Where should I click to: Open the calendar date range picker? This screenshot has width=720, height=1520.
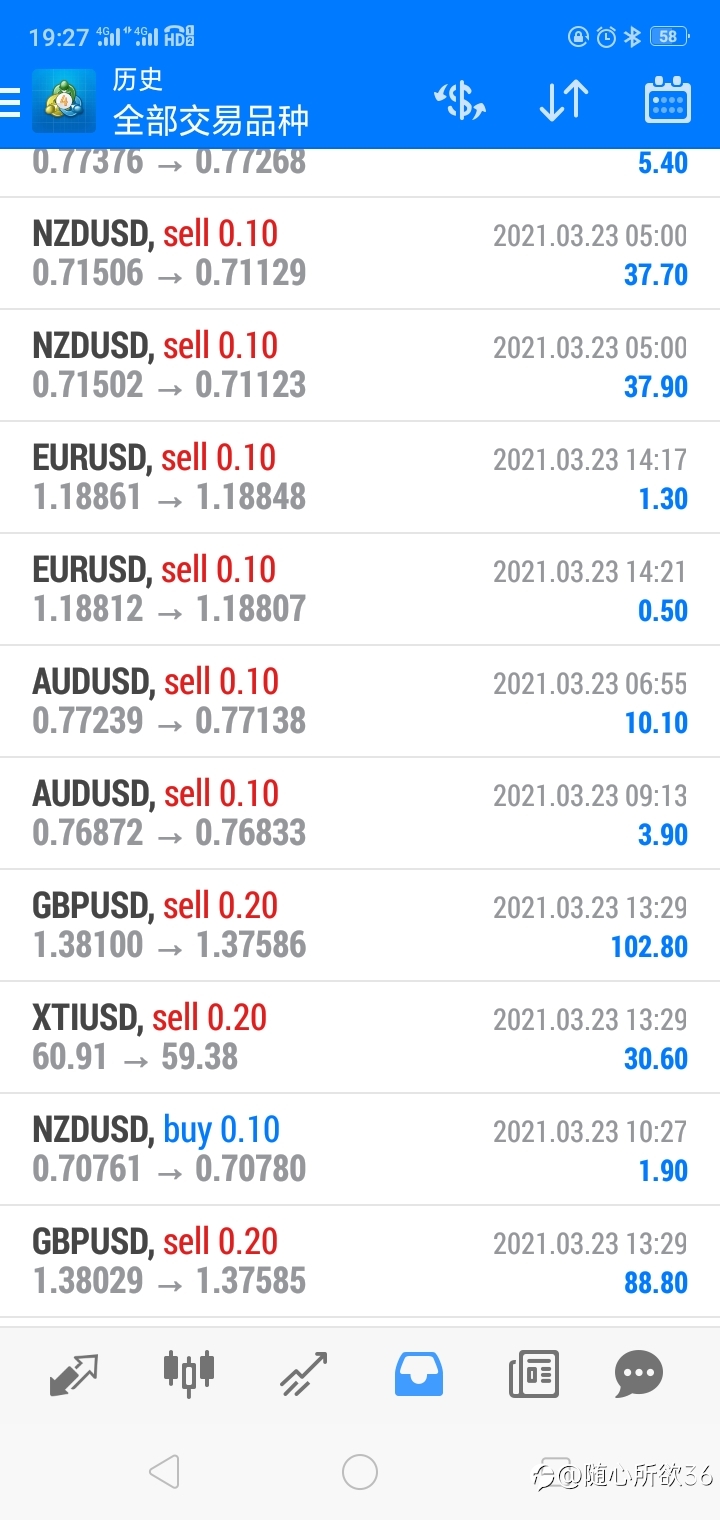667,101
